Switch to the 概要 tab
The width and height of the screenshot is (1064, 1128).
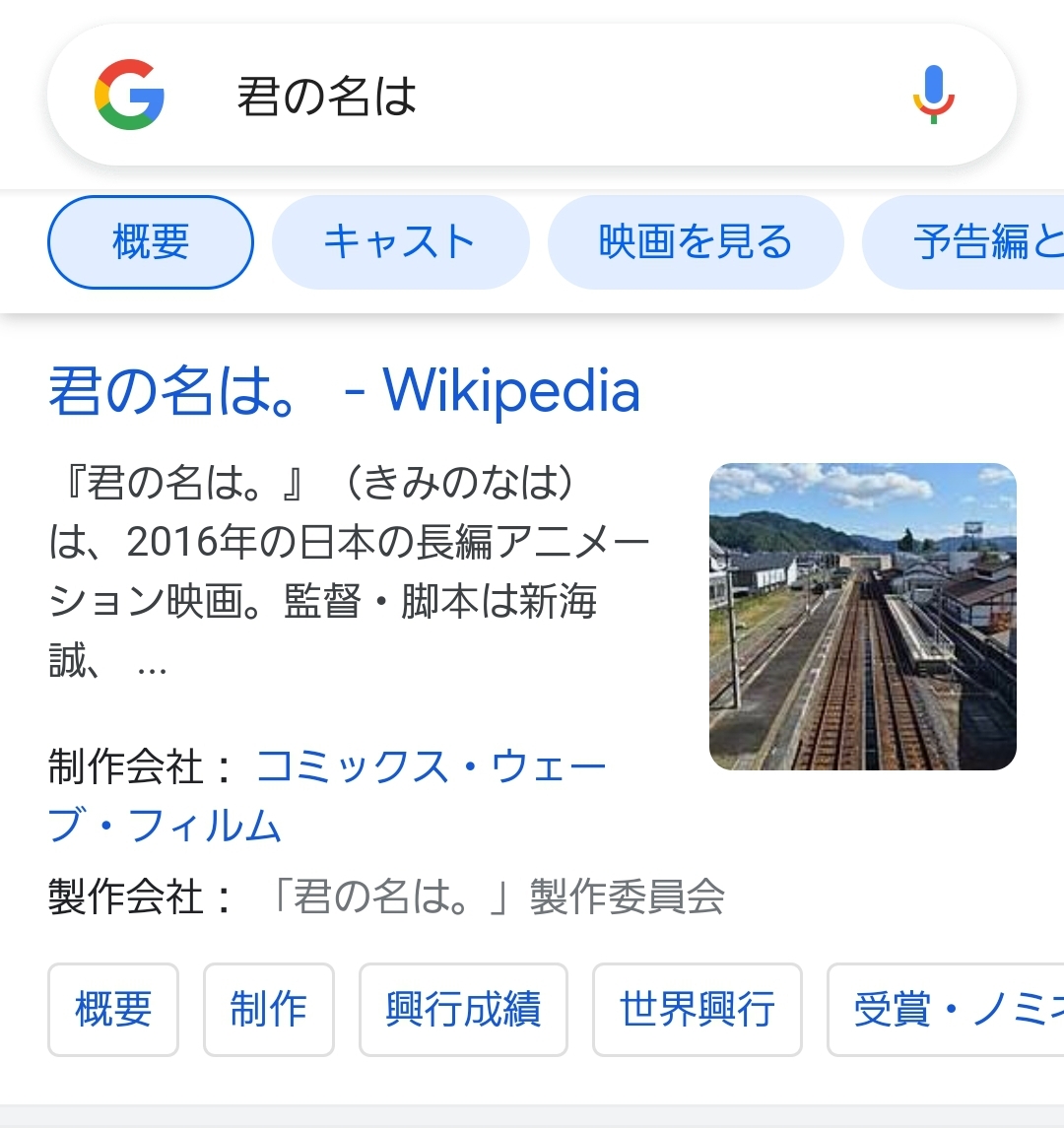click(151, 242)
